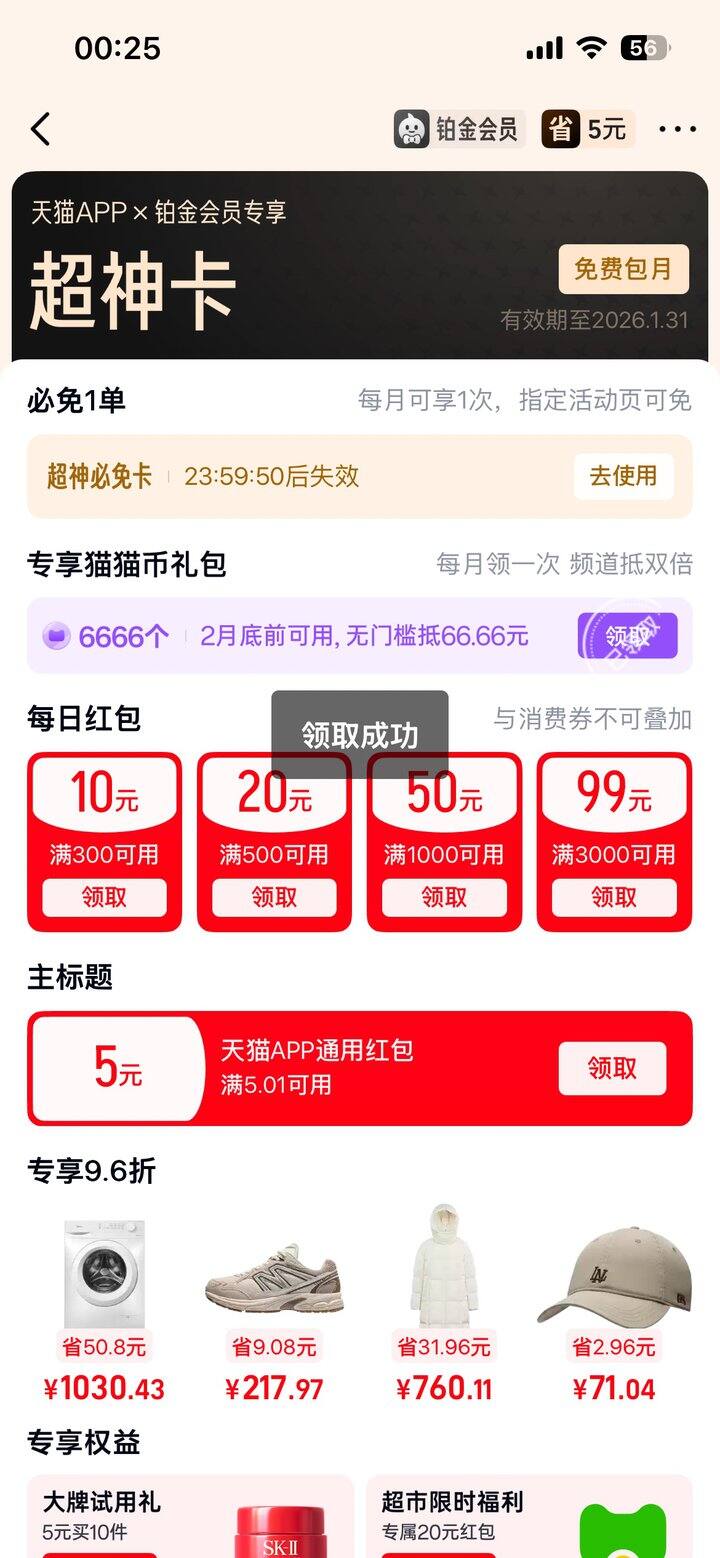Viewport: 720px width, 1558px height.
Task: Tap the purple 猫猫币 coin icon
Action: pos(55,636)
